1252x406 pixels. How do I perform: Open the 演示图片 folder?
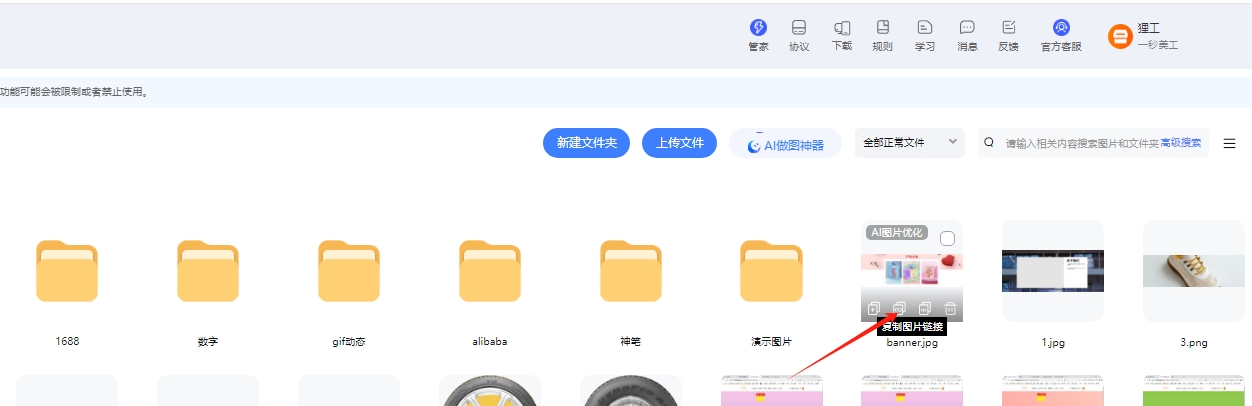point(771,272)
